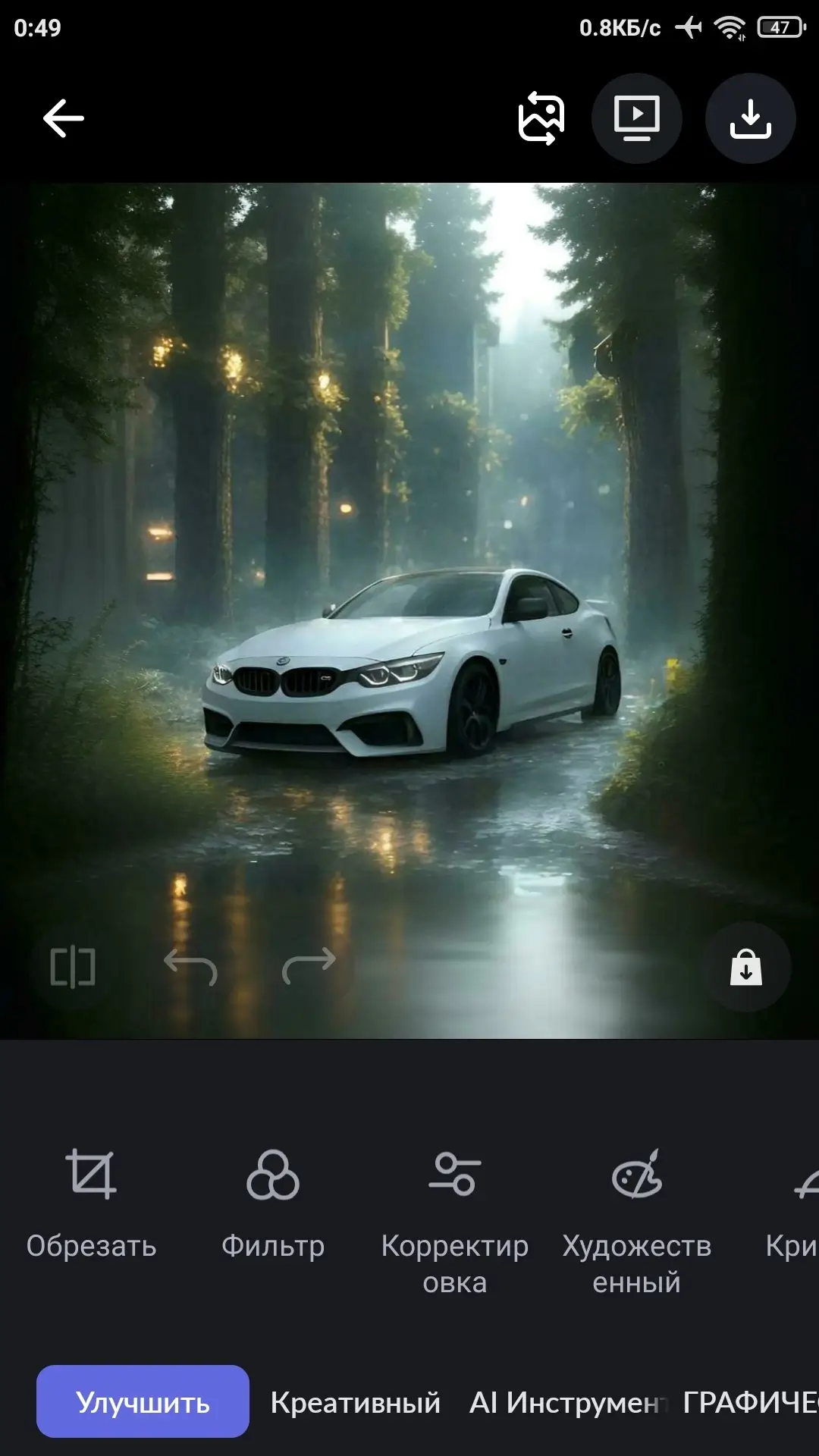Tap the replace photo icon

click(541, 118)
